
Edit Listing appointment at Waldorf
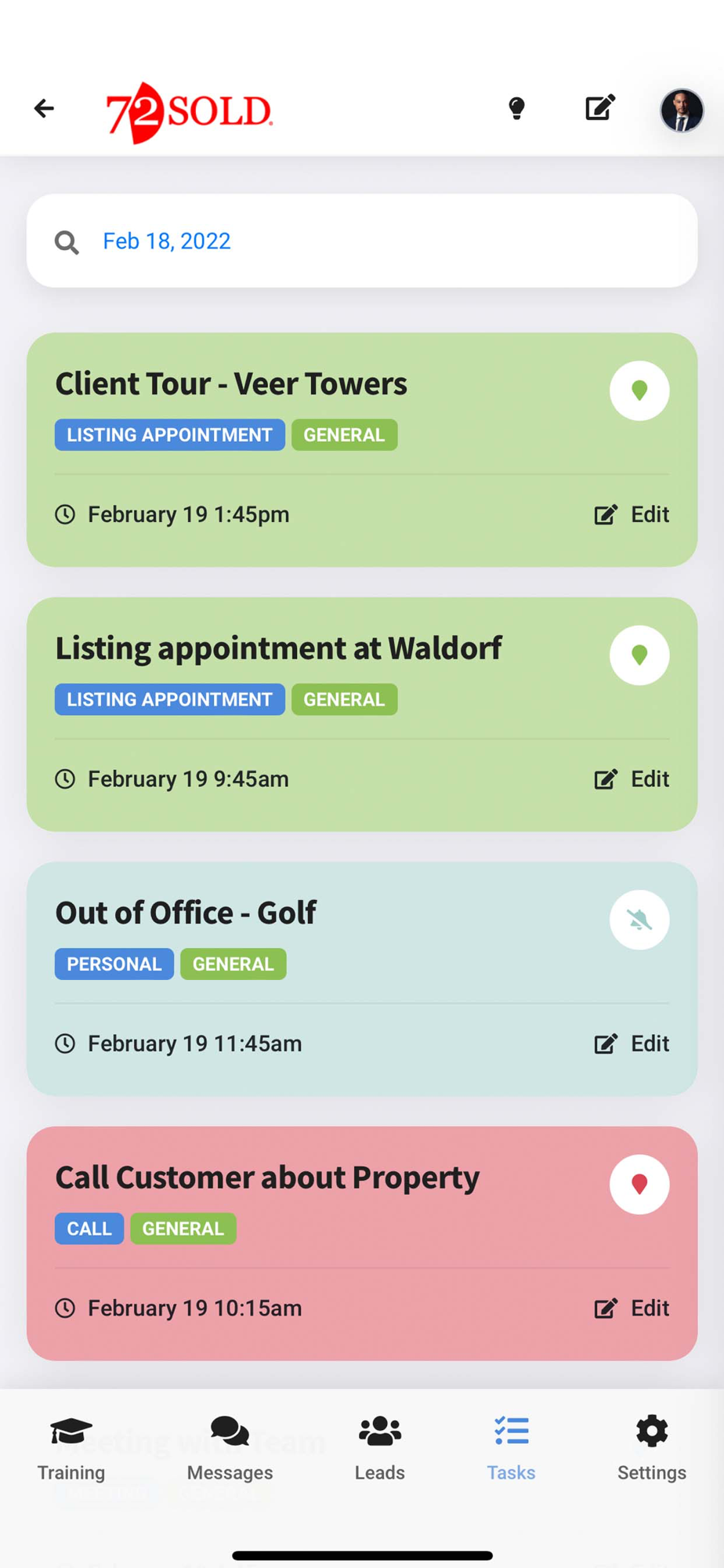pos(632,779)
